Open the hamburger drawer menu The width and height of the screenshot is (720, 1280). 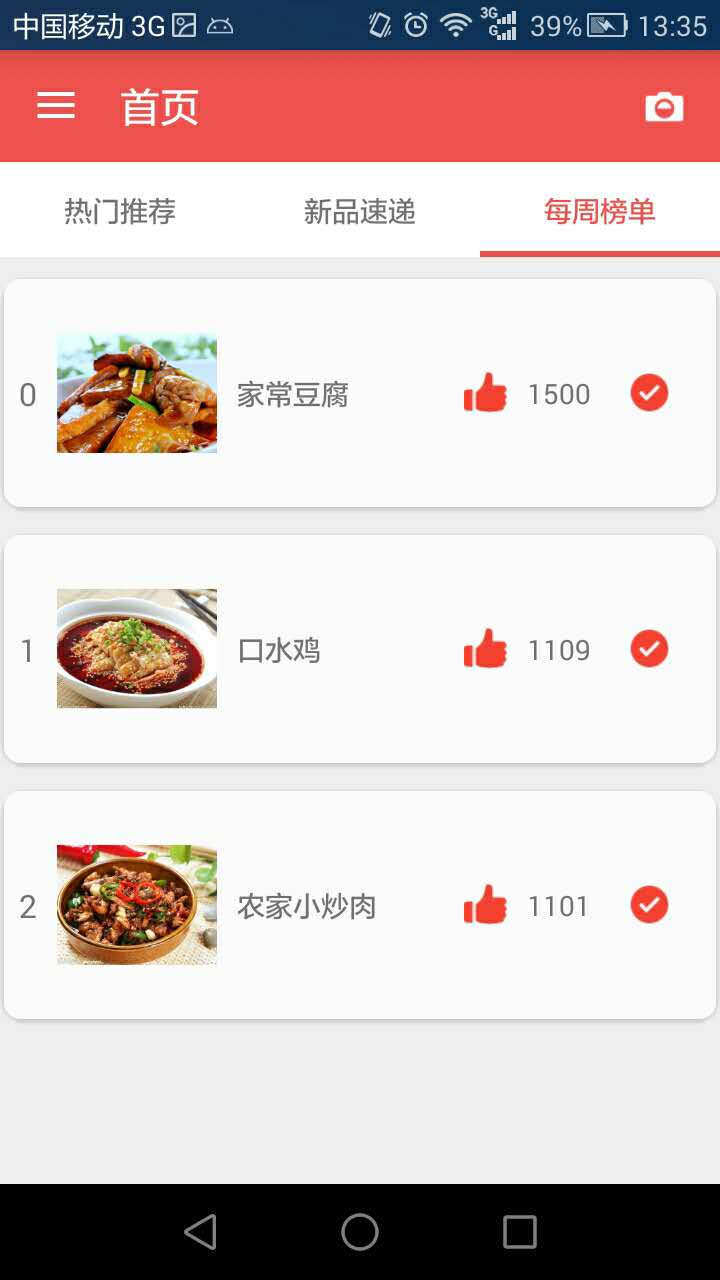pos(56,106)
